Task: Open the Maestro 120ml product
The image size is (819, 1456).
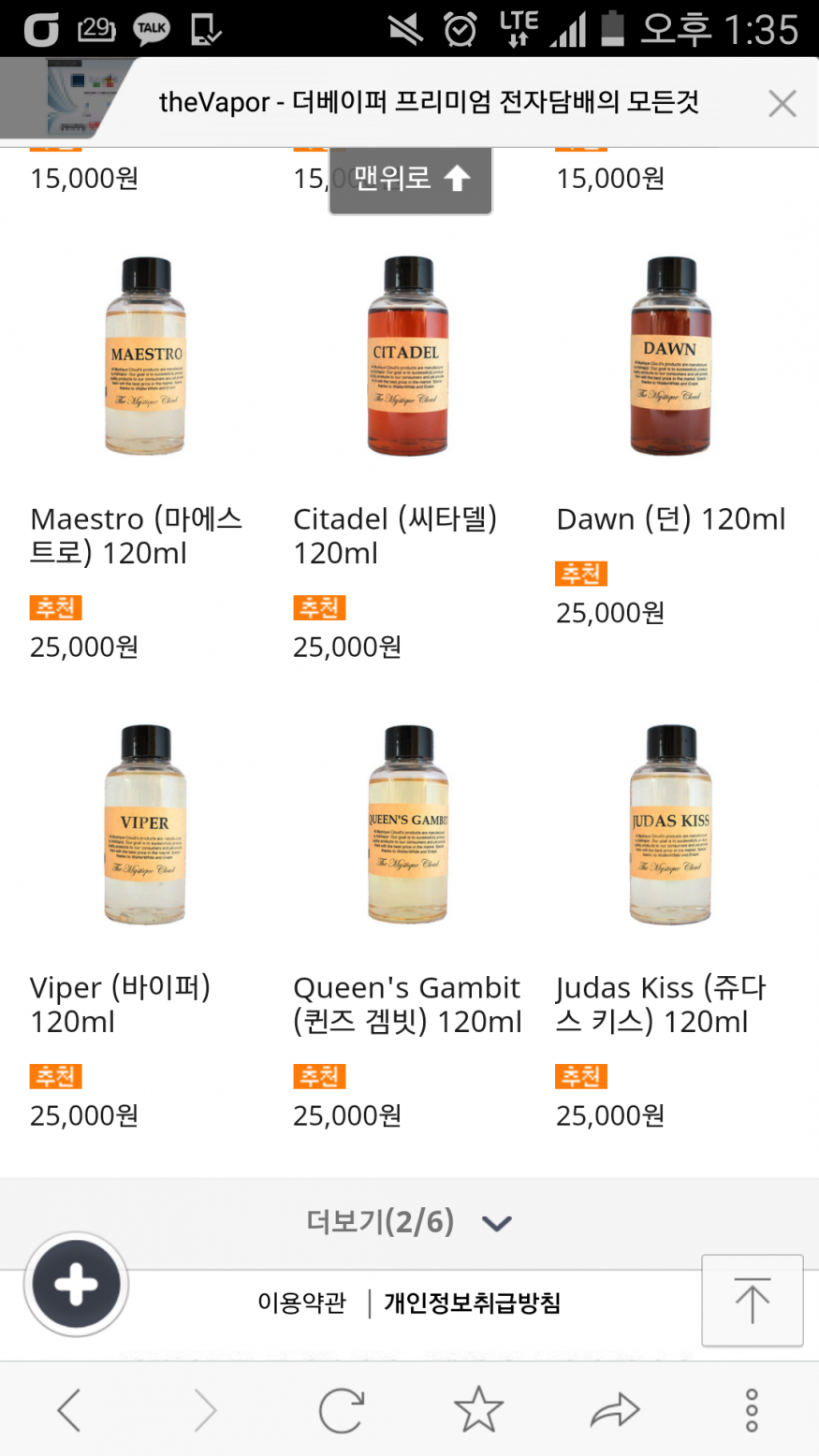Action: click(145, 357)
